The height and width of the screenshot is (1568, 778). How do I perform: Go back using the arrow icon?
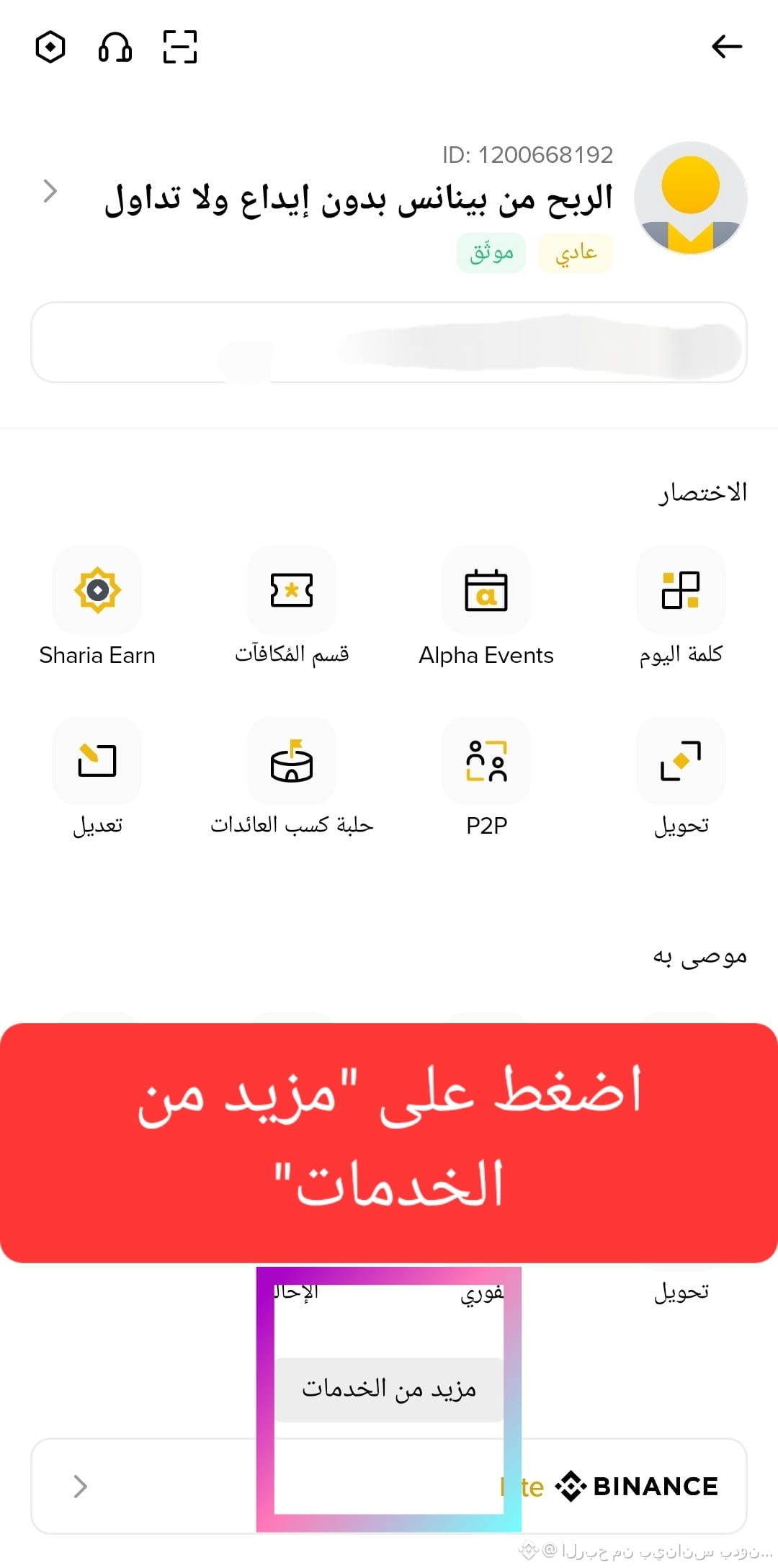point(726,47)
